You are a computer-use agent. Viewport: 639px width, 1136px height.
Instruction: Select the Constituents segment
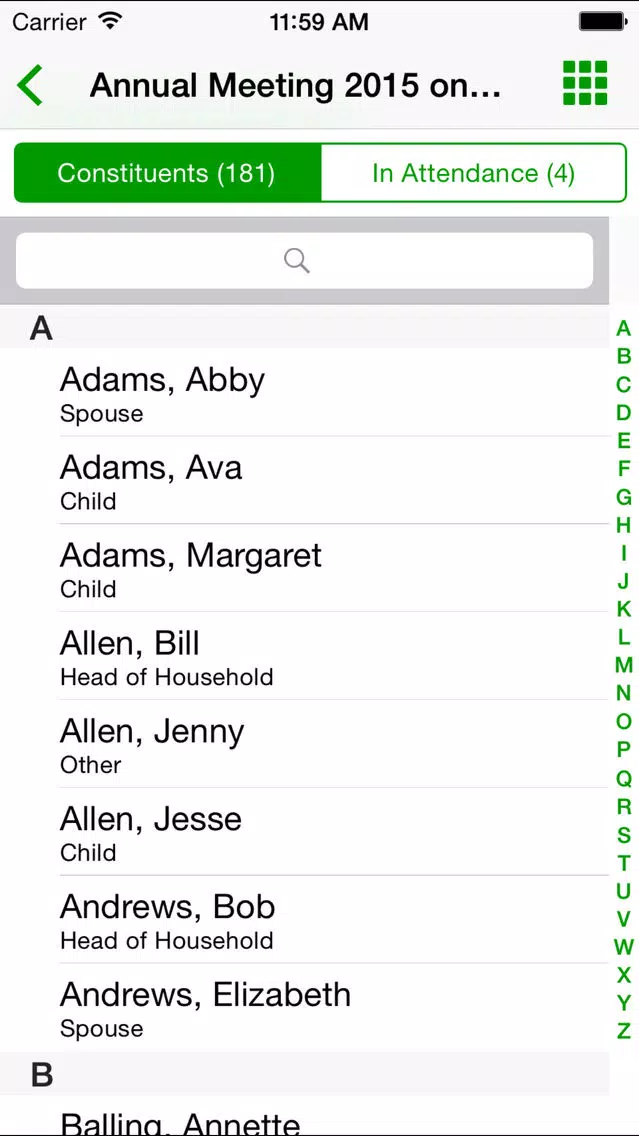167,173
